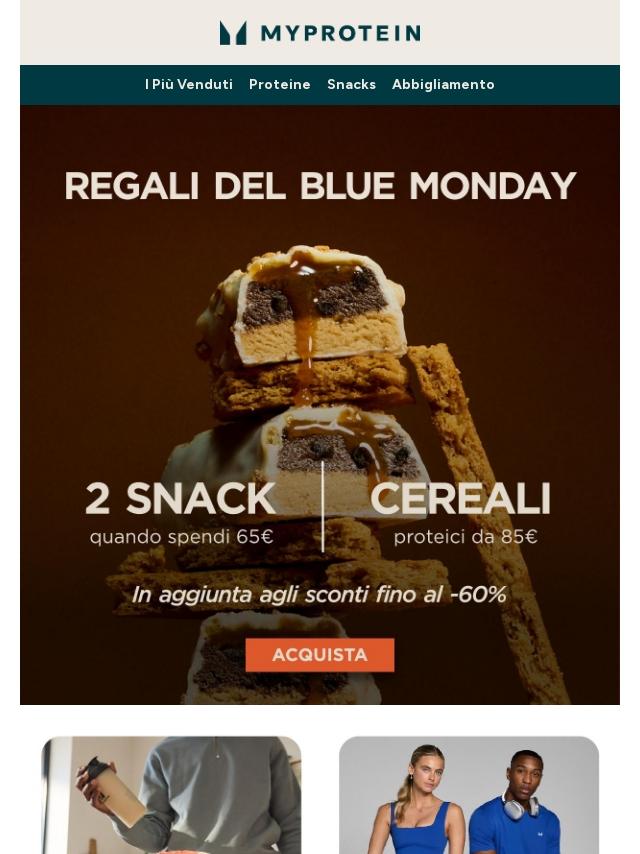Screen dimensions: 640x854
Task: View the blue sportswear couple image tile
Action: pos(469,795)
